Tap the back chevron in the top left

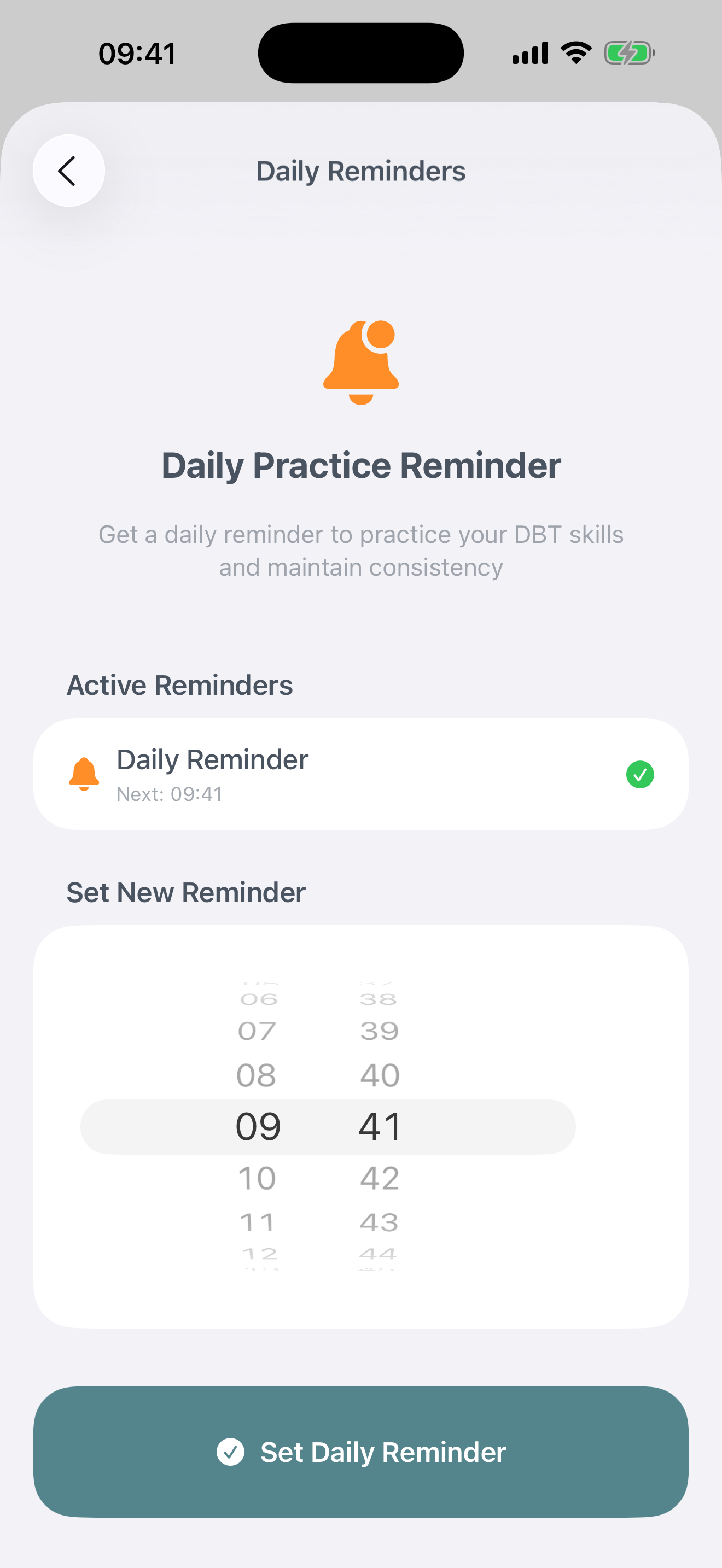tap(68, 171)
